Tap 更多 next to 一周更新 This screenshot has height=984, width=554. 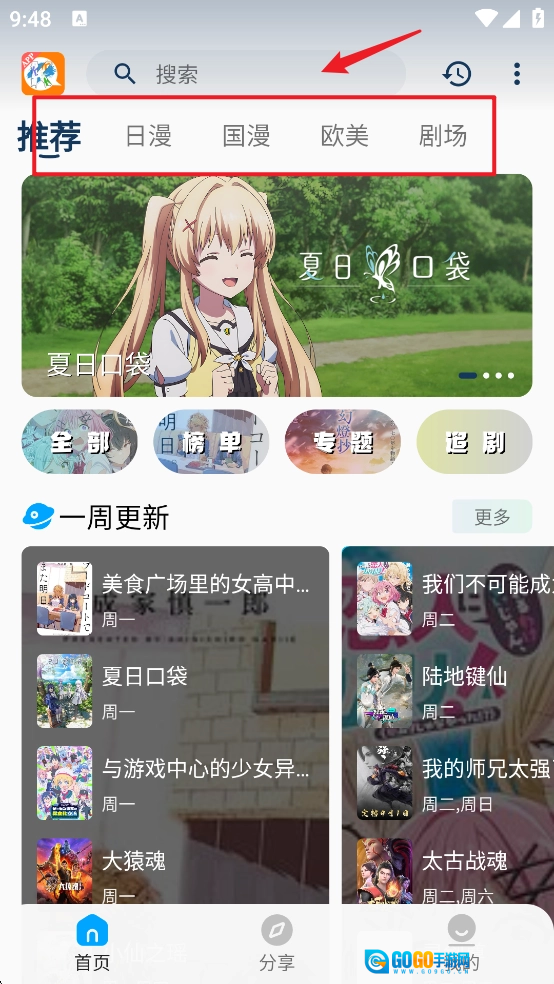click(x=492, y=516)
